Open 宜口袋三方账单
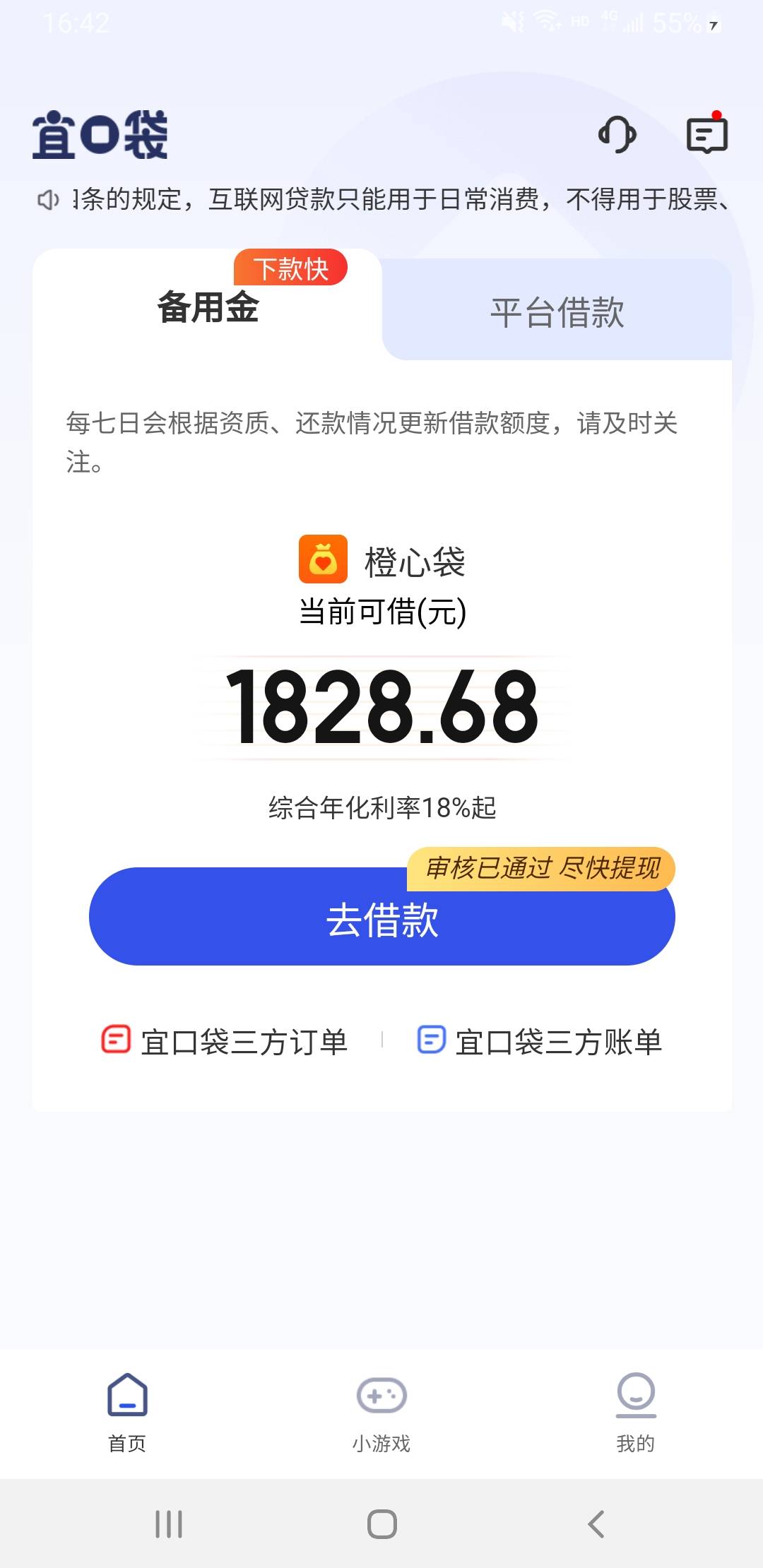Viewport: 763px width, 1568px height. click(x=539, y=1041)
